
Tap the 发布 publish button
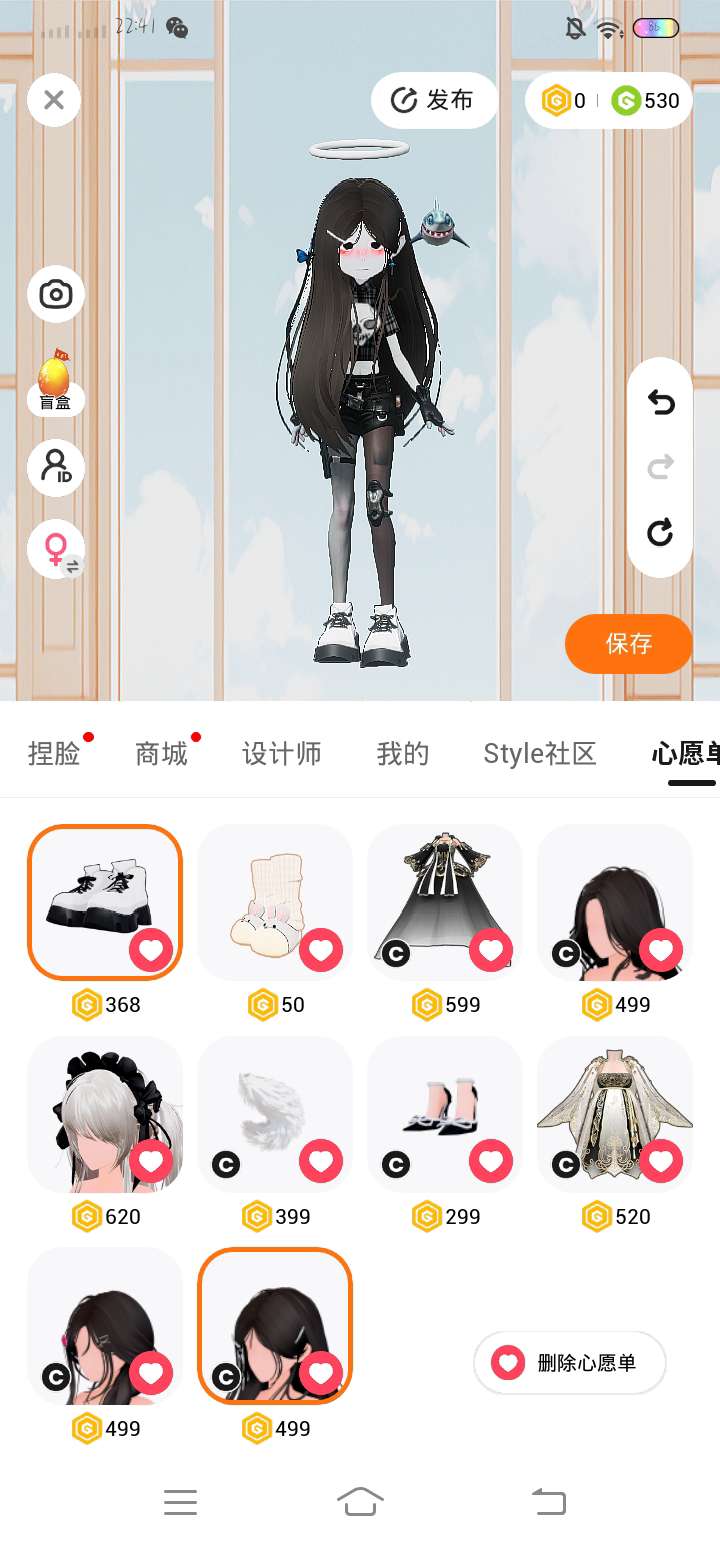[x=434, y=100]
